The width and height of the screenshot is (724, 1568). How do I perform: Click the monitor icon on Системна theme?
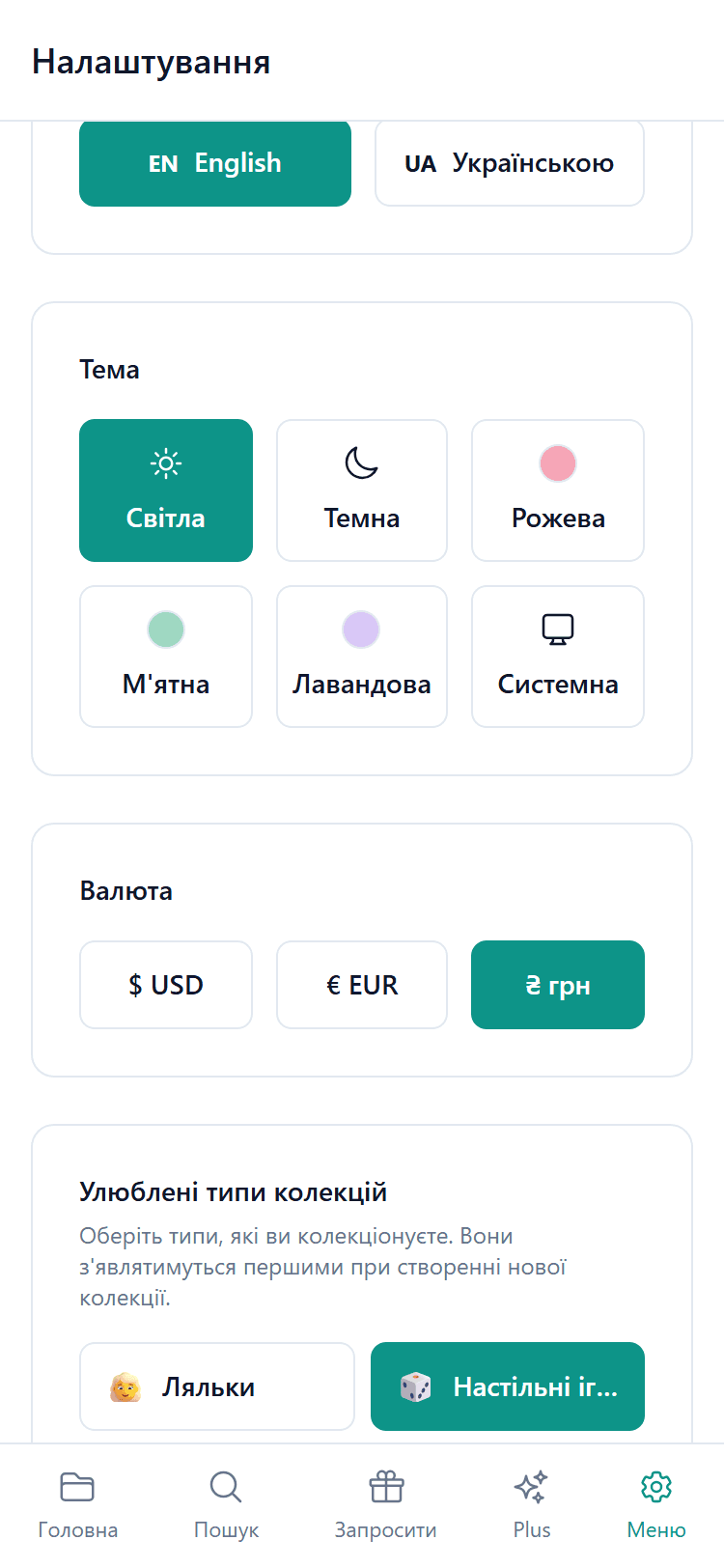click(x=557, y=629)
